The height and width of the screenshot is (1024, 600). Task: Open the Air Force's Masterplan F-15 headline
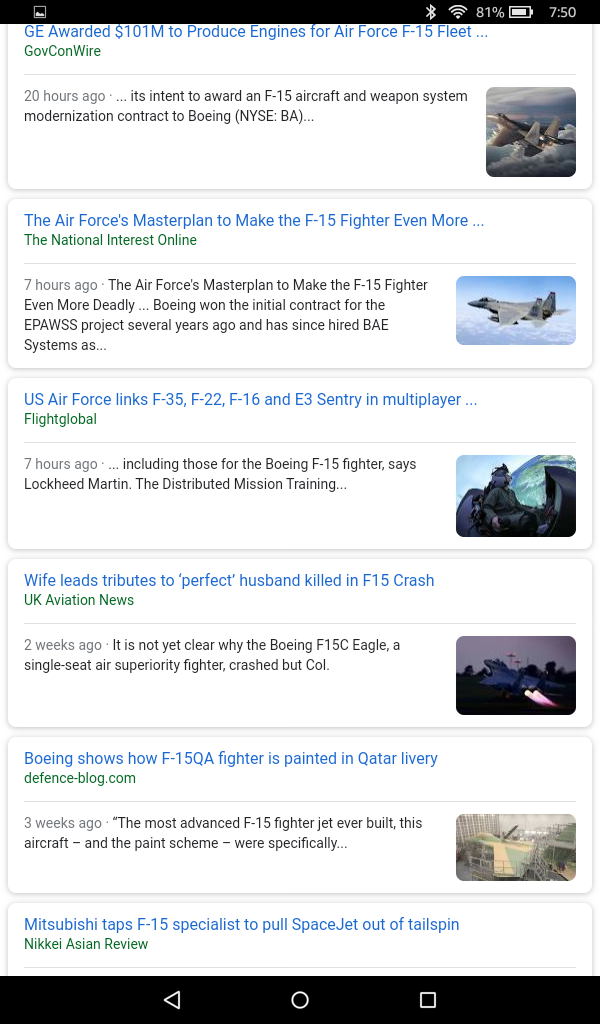(254, 220)
